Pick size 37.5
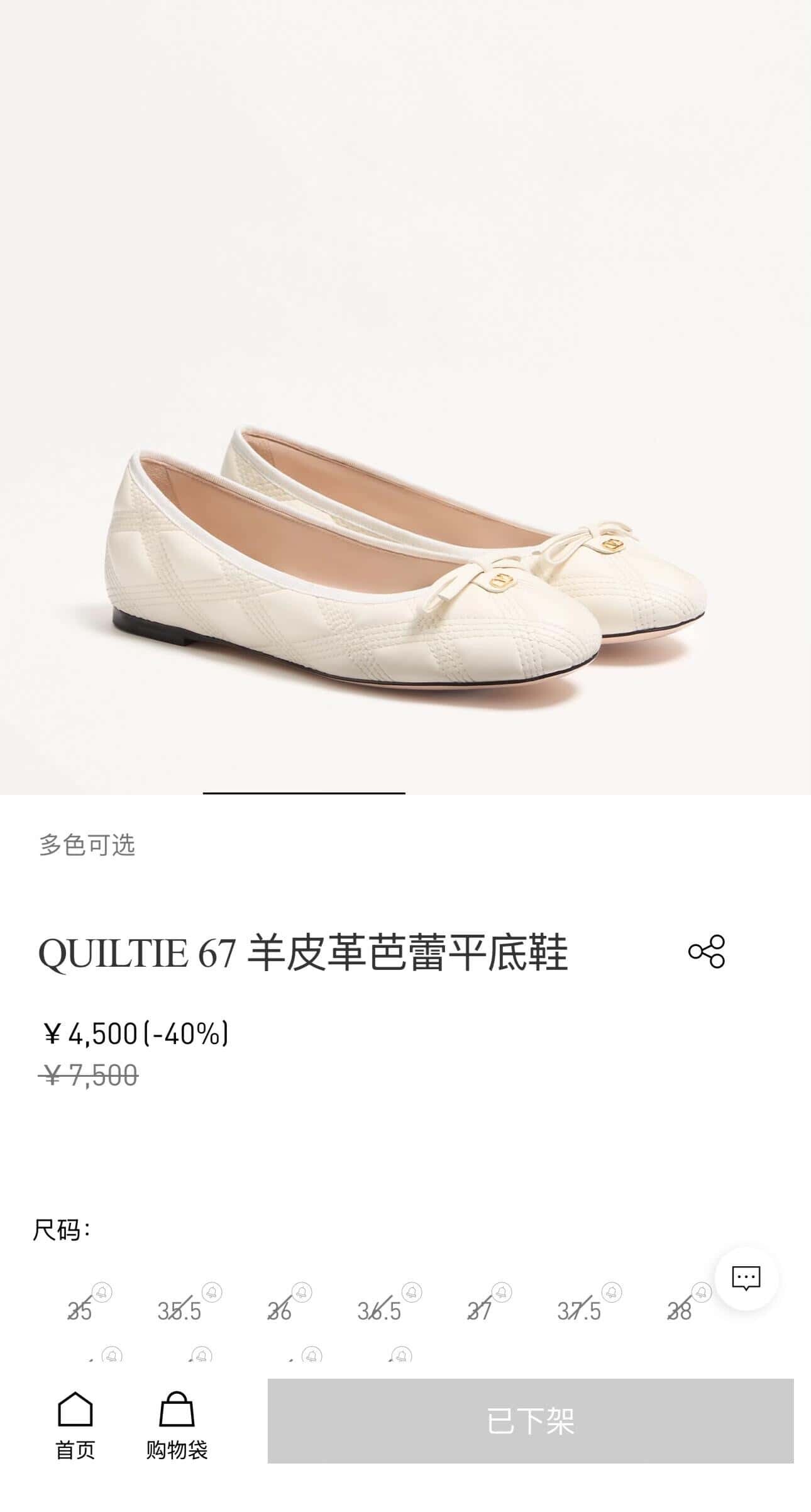 [x=579, y=1311]
